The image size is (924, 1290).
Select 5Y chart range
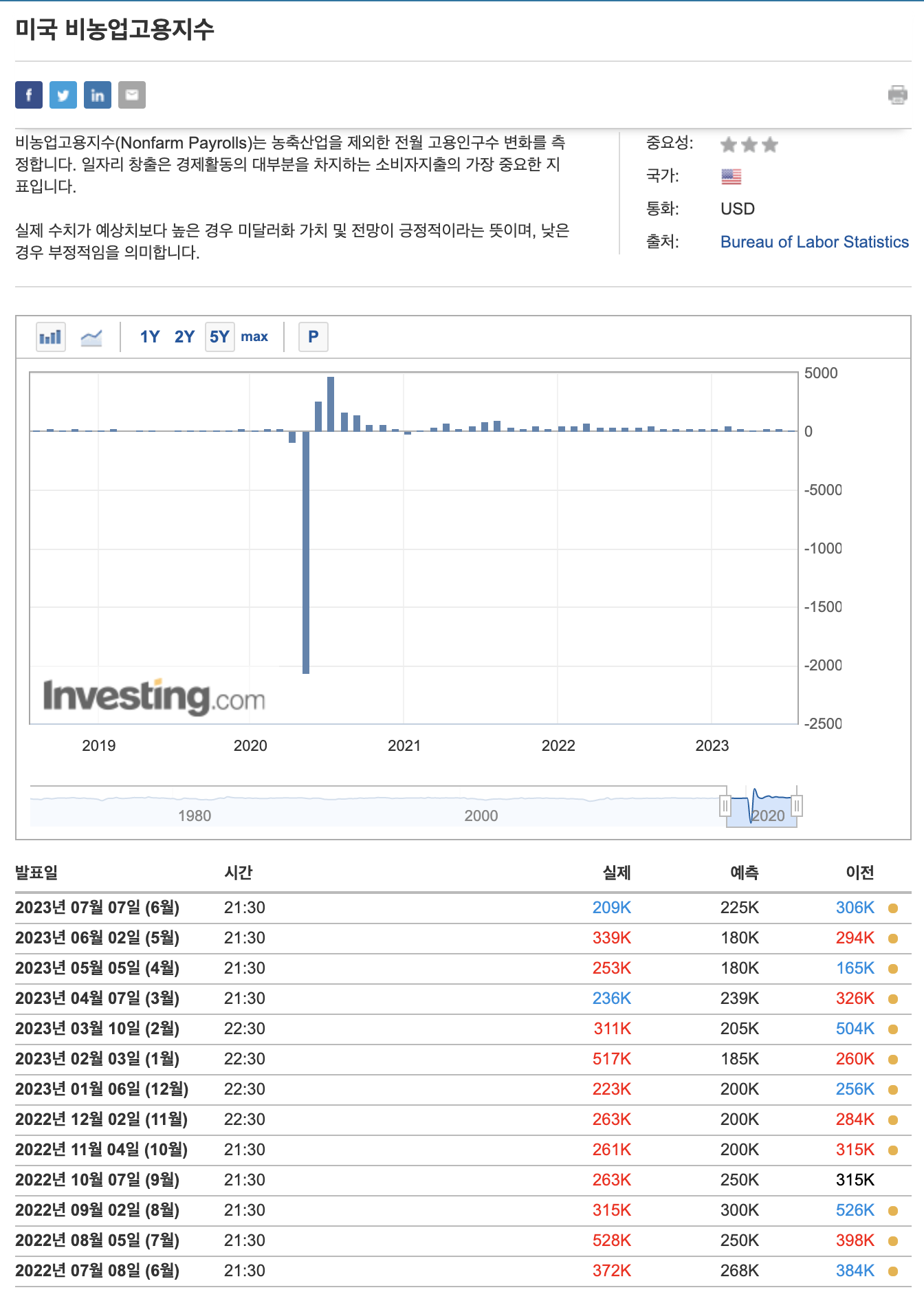[x=219, y=337]
